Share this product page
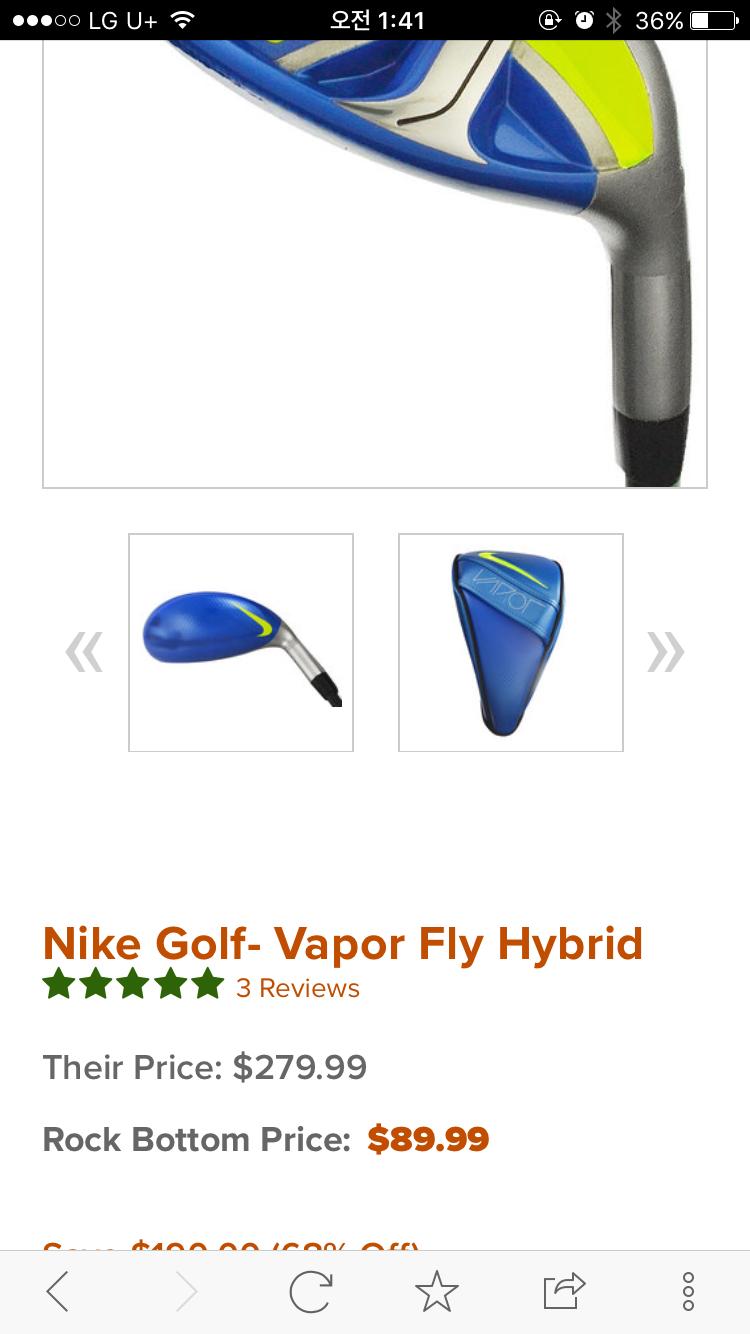Viewport: 750px width, 1334px height. pyautogui.click(x=564, y=1292)
